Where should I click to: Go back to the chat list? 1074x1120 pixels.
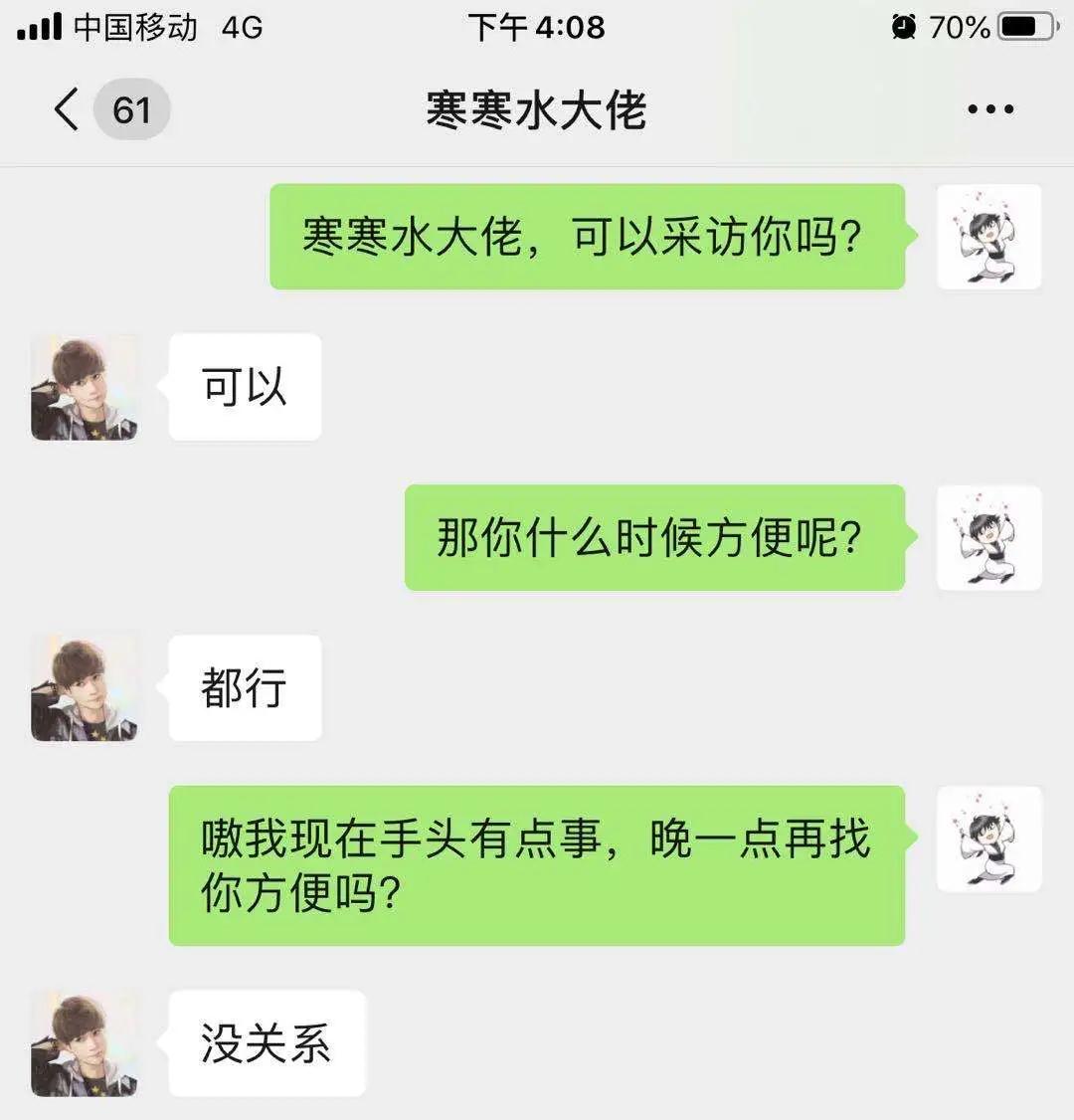pos(67,109)
